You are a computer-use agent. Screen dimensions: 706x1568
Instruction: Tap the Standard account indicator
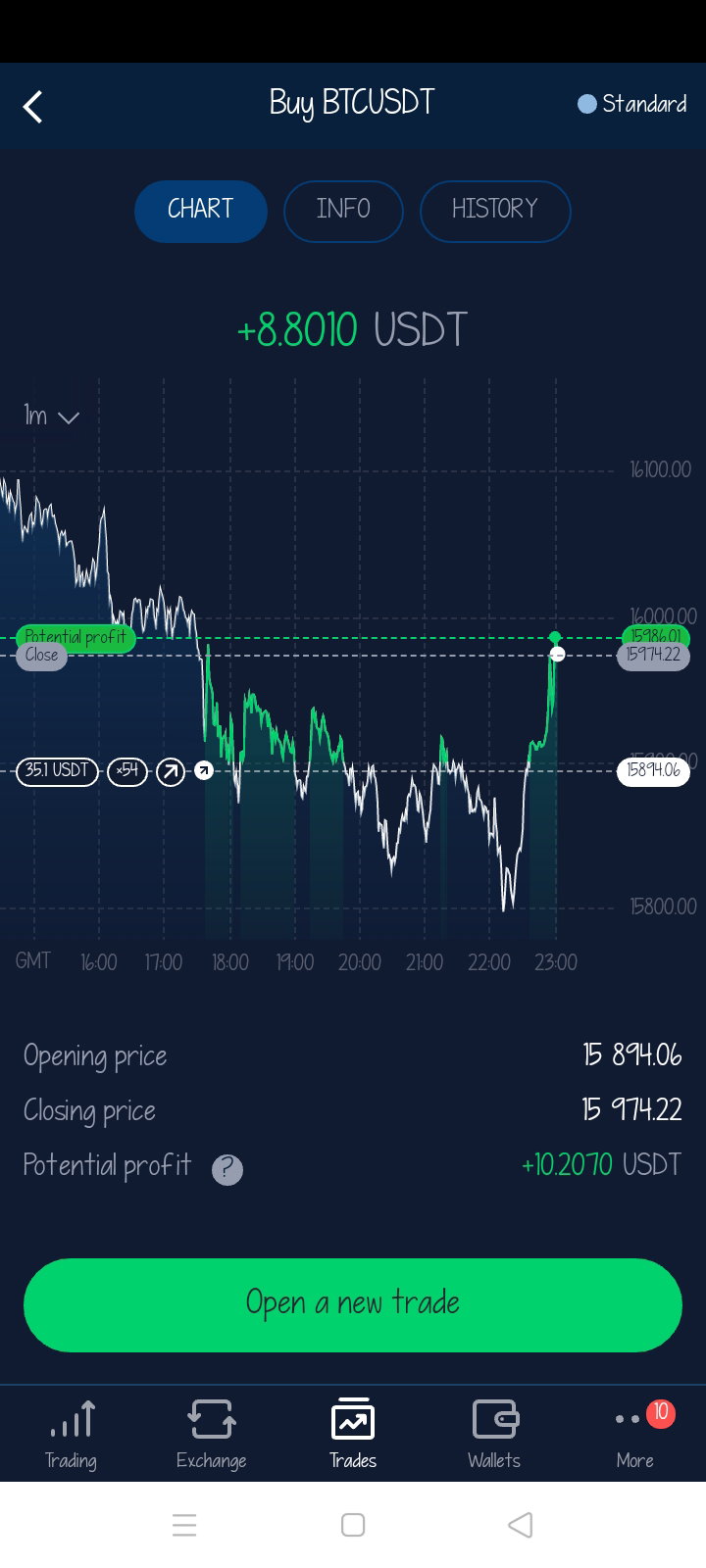pos(632,104)
